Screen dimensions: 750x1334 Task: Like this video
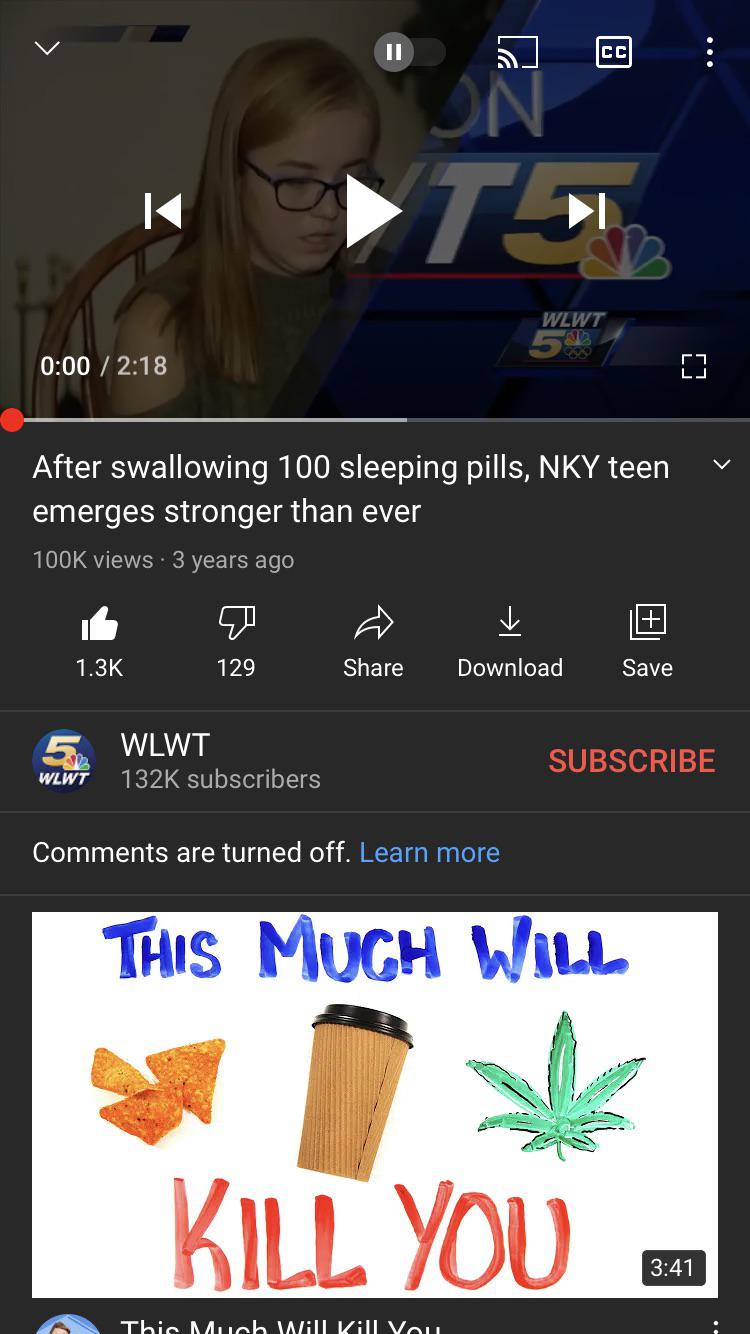point(99,640)
